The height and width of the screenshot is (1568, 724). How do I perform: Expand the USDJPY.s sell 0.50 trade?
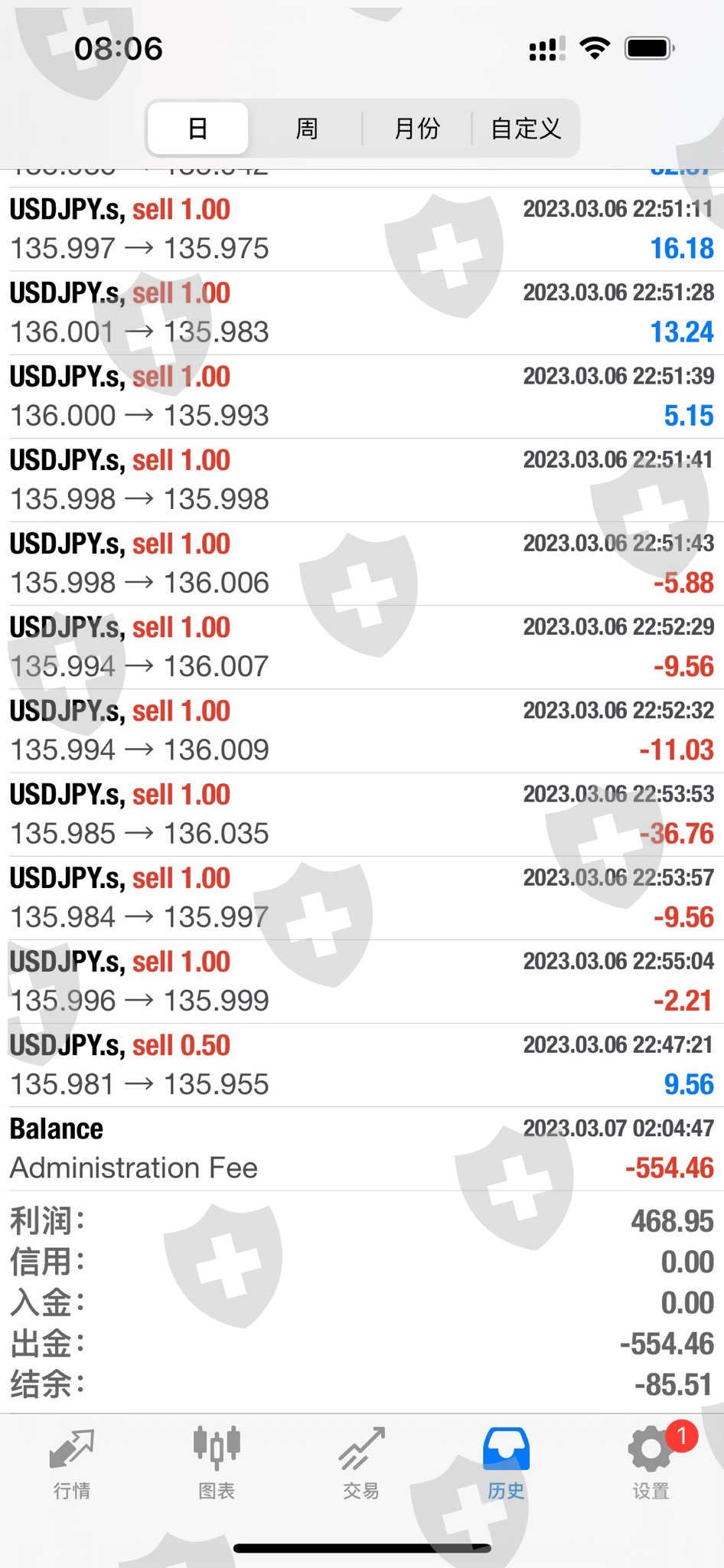click(x=361, y=1065)
